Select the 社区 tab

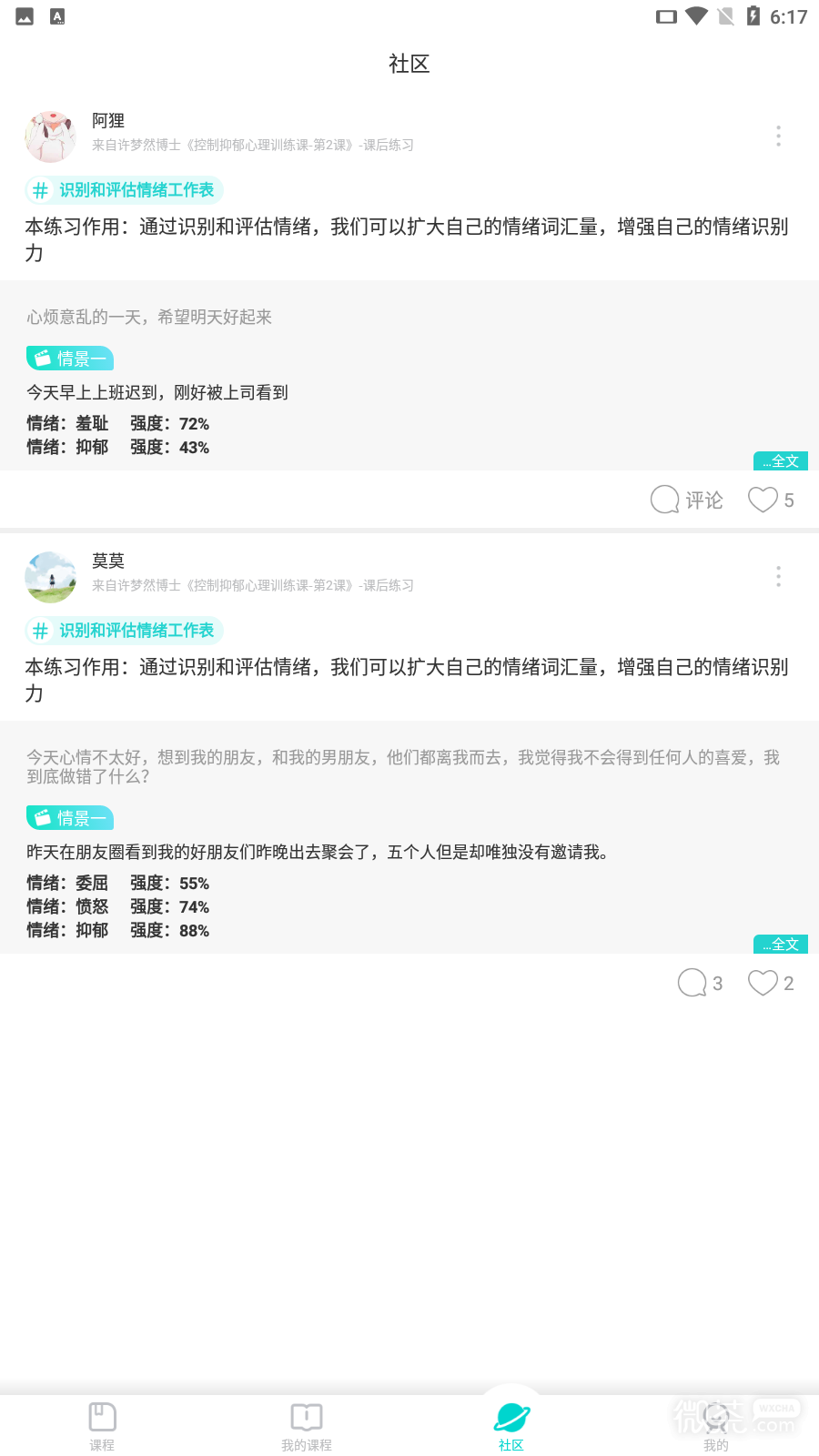511,1426
